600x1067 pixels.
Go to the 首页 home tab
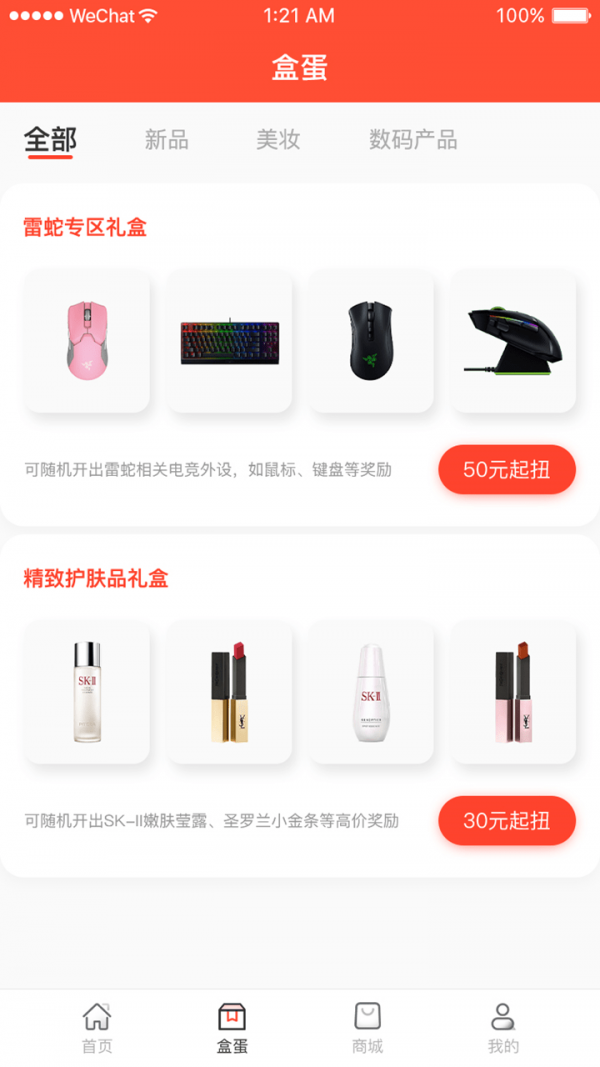point(97,1028)
